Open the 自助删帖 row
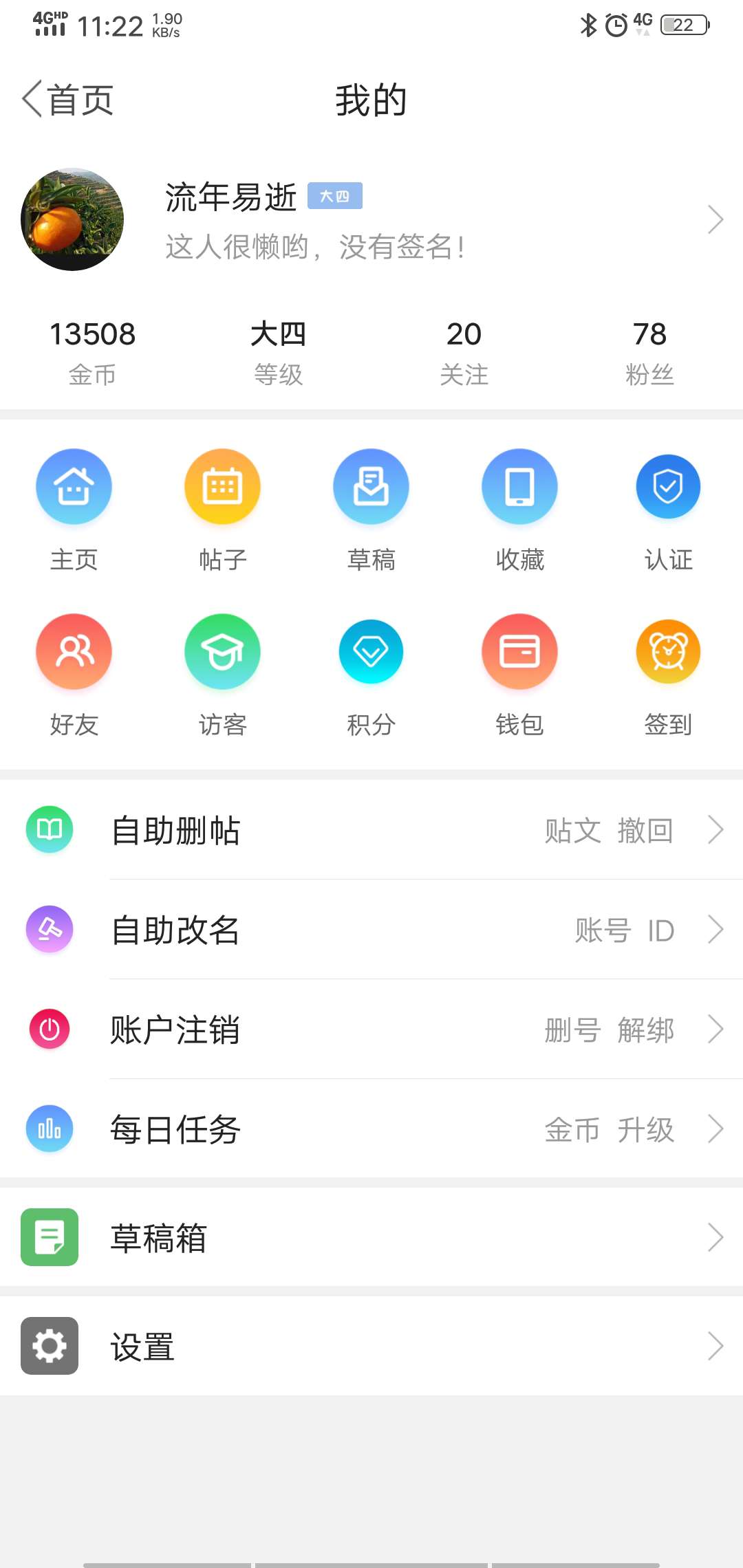 [371, 829]
